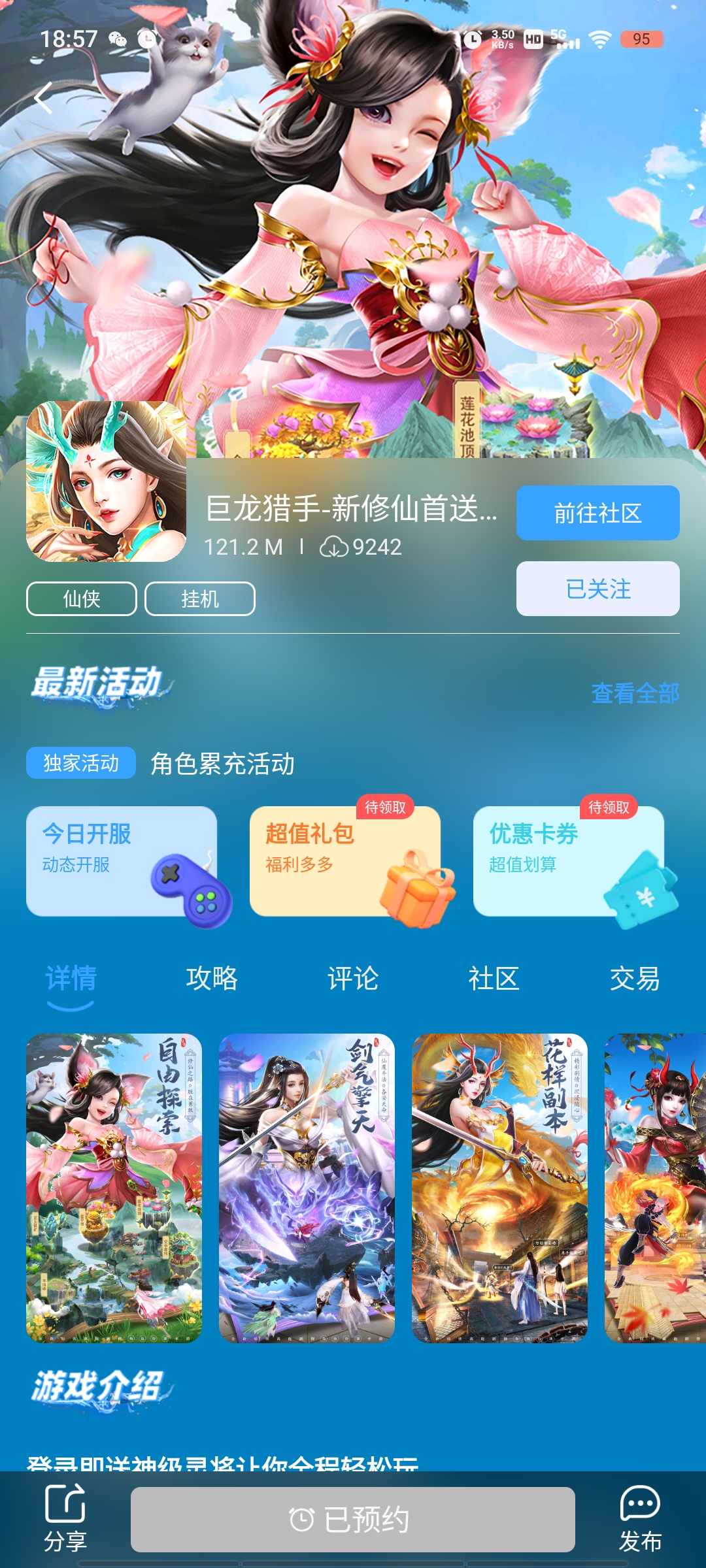Tap the 已关注 button to unfollow
The image size is (706, 1568).
tap(597, 589)
